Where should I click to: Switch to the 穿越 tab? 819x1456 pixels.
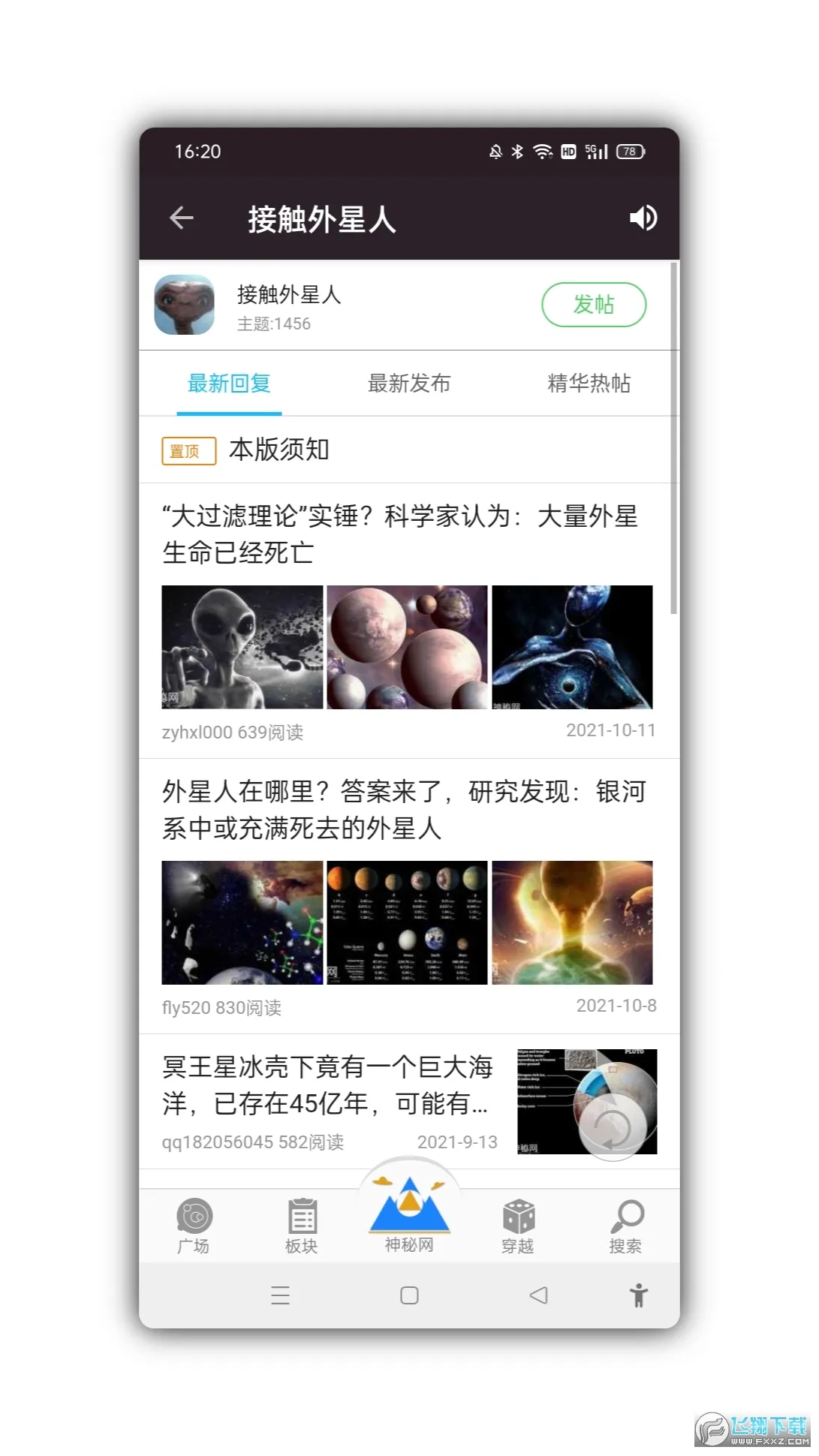click(x=517, y=1225)
